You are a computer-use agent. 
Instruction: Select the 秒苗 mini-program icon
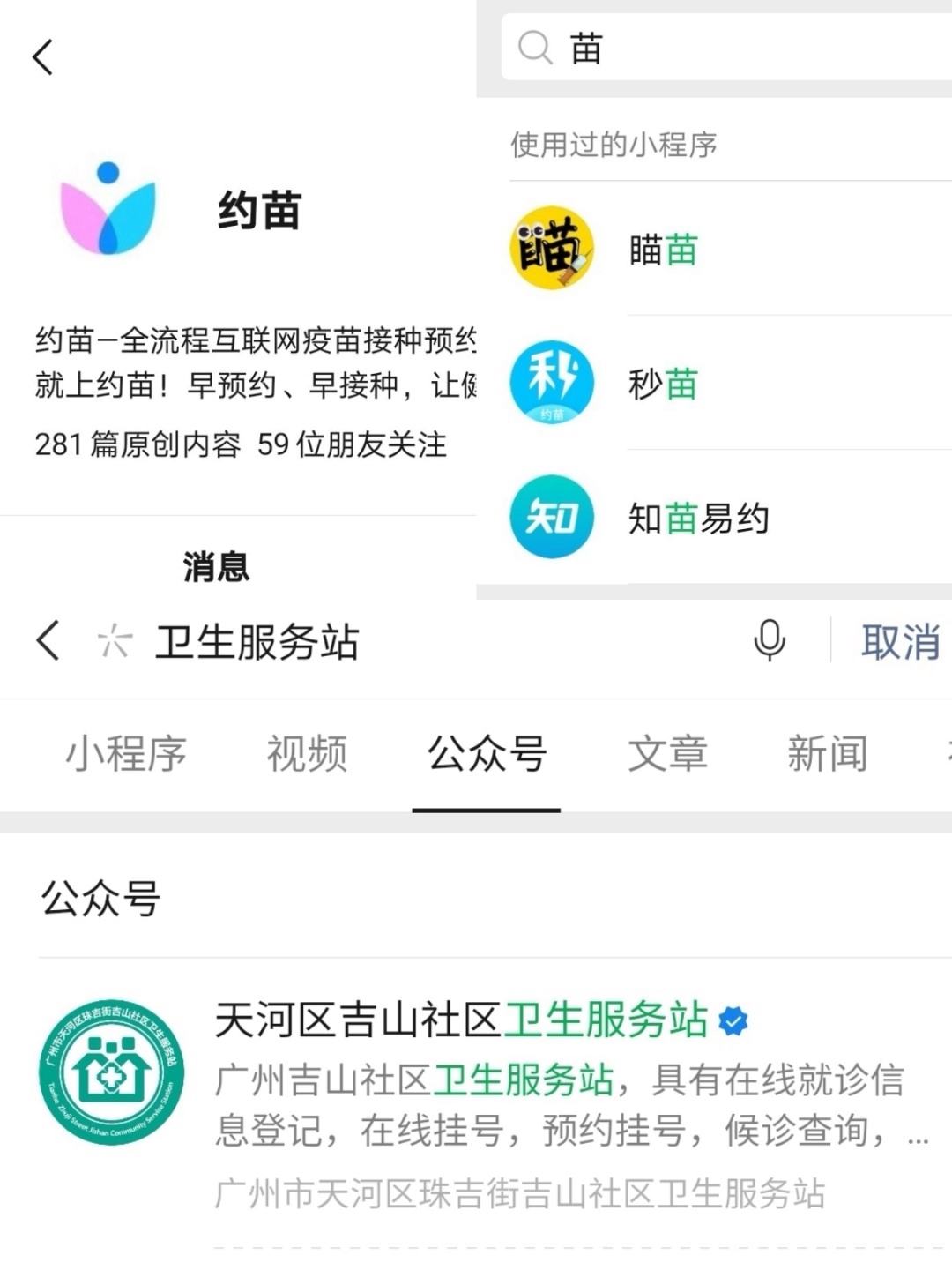[x=551, y=383]
